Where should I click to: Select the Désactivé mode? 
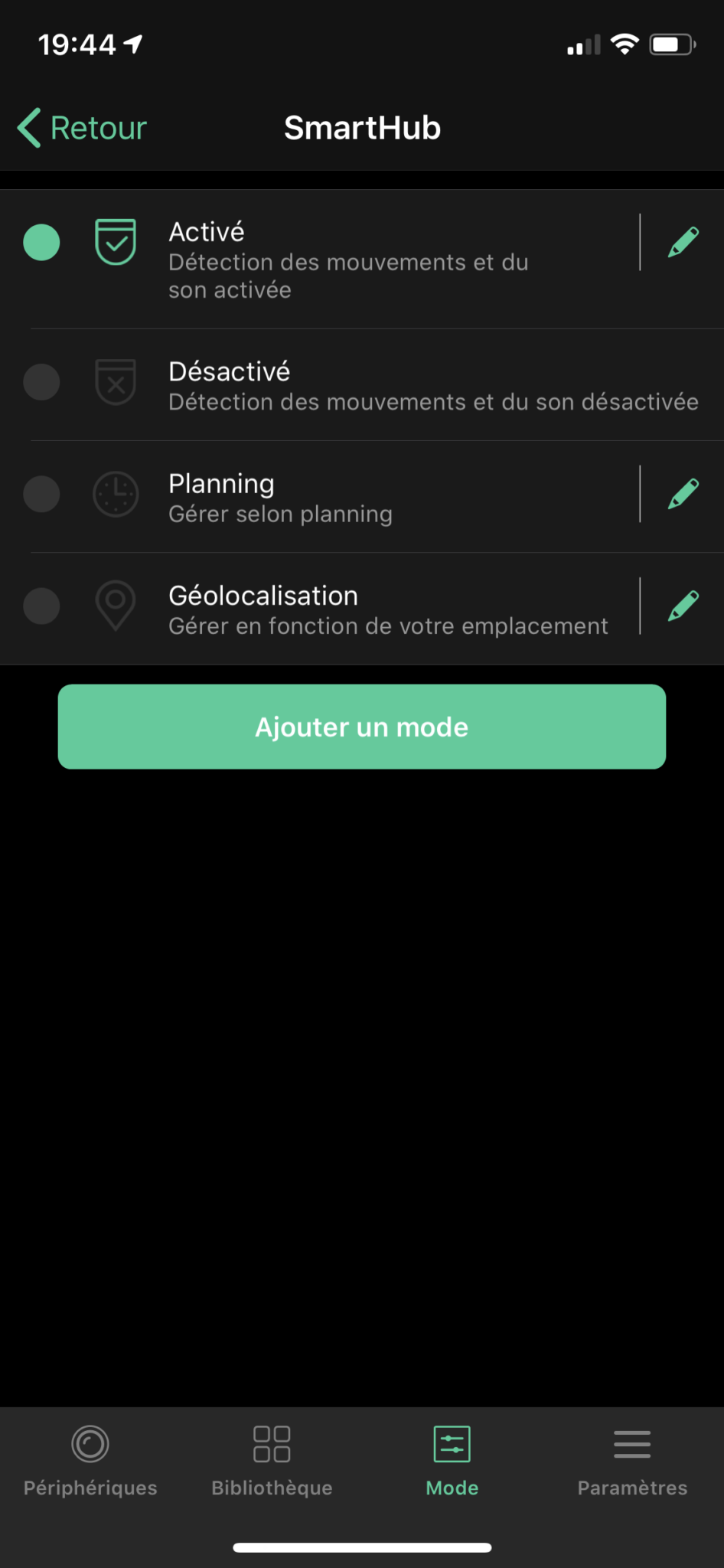362,385
